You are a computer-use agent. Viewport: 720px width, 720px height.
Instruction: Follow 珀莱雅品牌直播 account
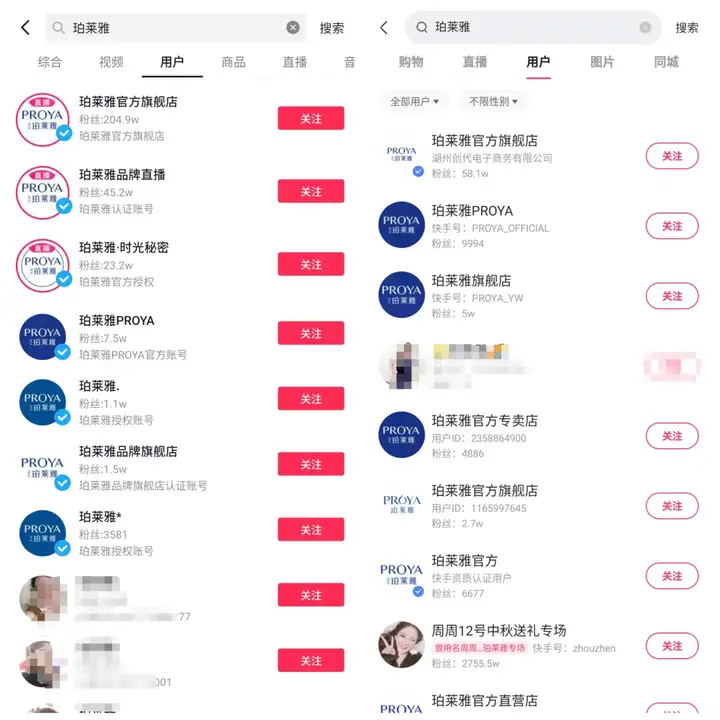pyautogui.click(x=310, y=191)
